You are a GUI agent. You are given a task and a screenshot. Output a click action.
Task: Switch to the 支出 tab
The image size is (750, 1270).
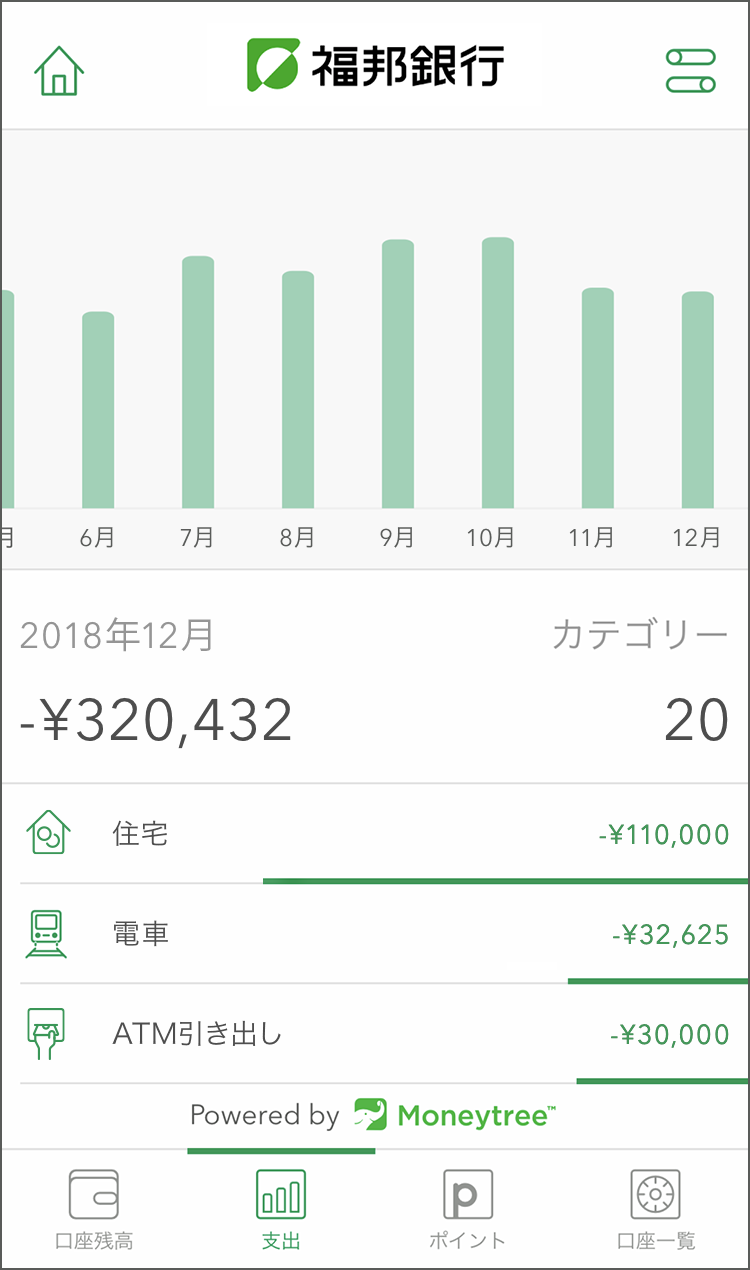[281, 1210]
